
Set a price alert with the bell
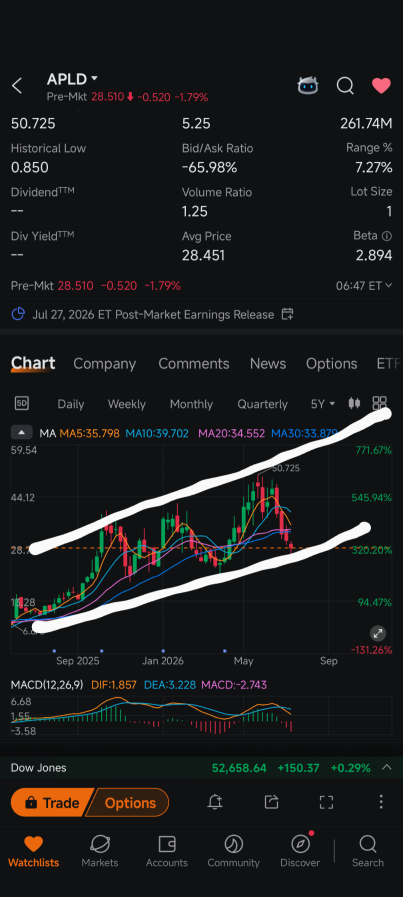tap(215, 802)
